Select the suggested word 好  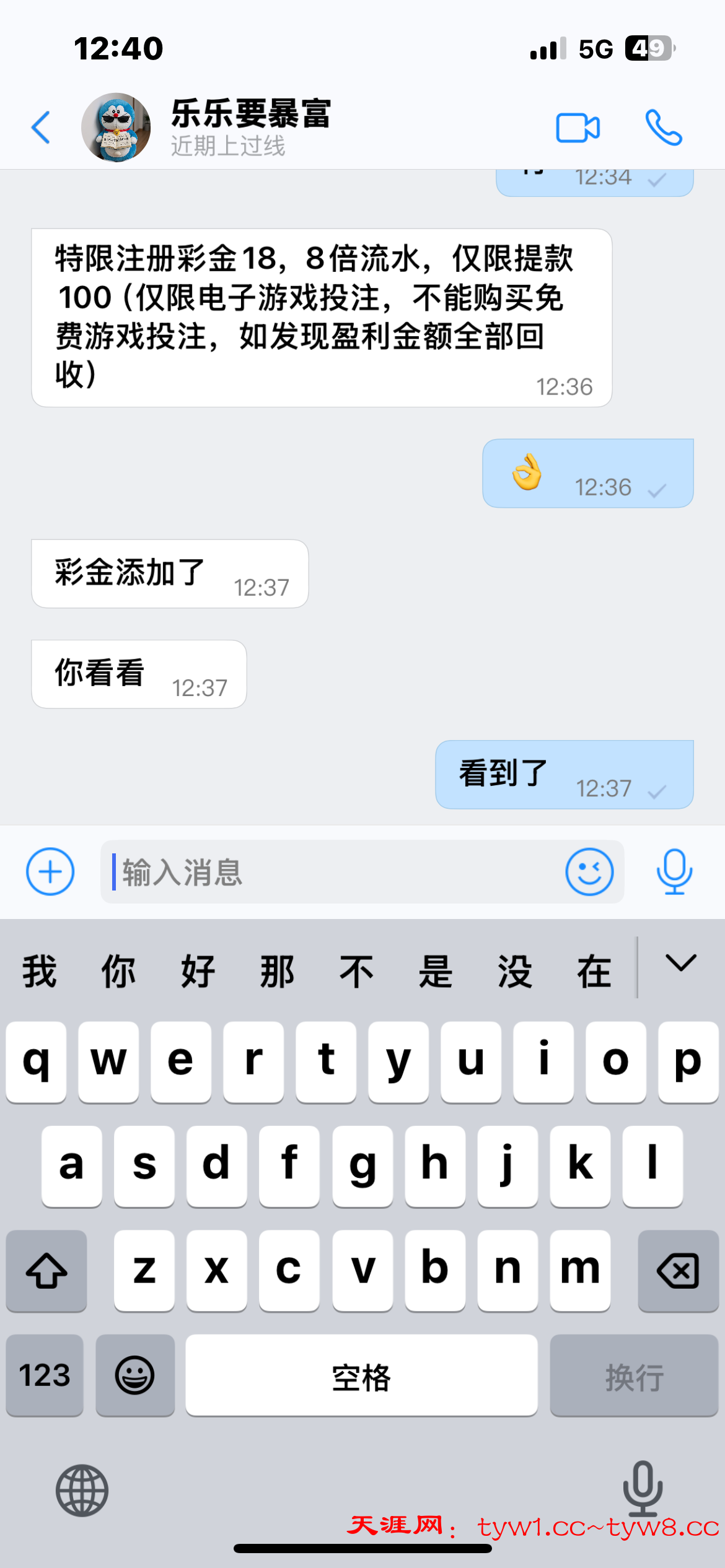coord(198,971)
